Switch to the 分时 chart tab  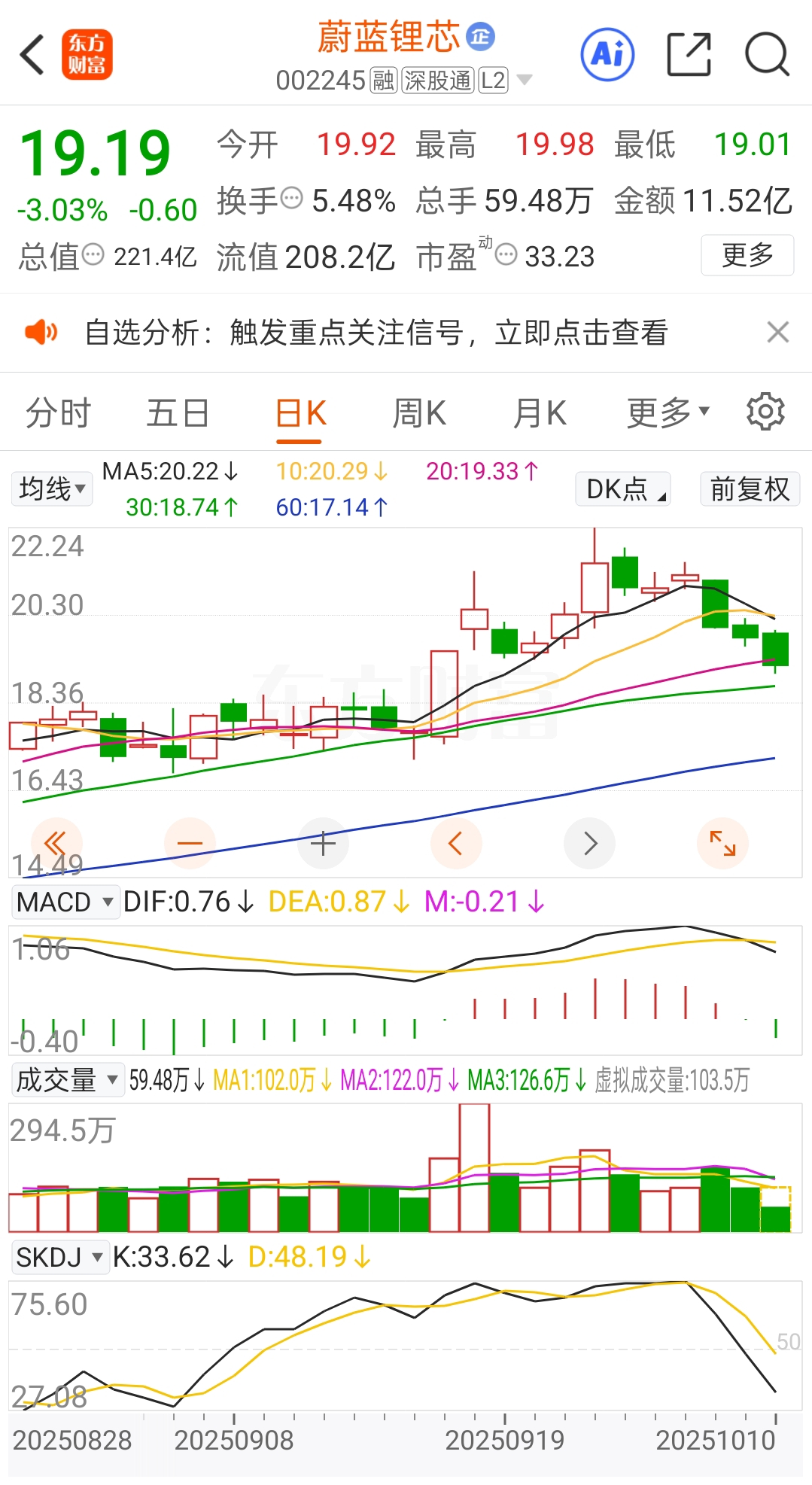(x=58, y=413)
